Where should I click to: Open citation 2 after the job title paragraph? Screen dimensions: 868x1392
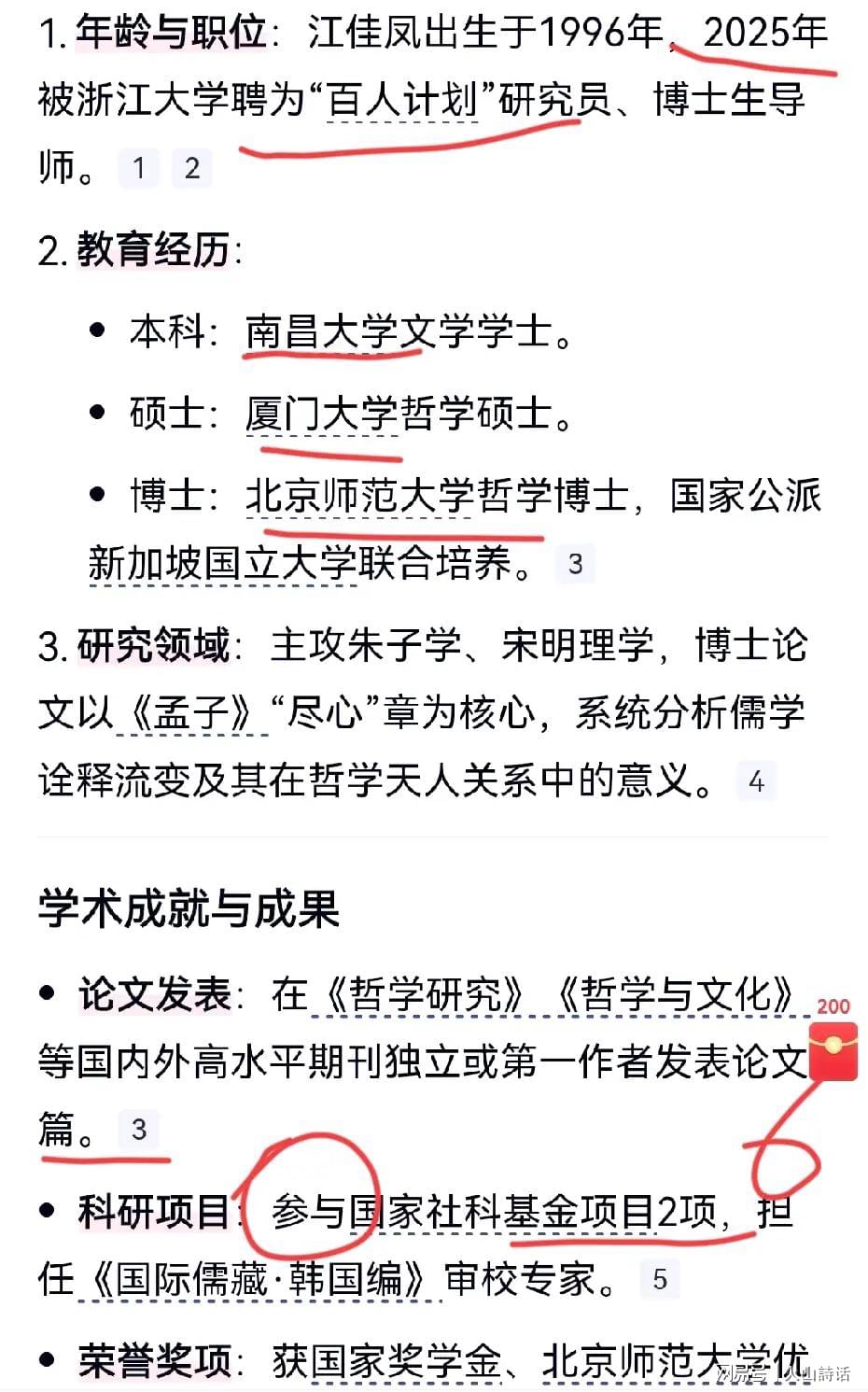click(x=192, y=168)
